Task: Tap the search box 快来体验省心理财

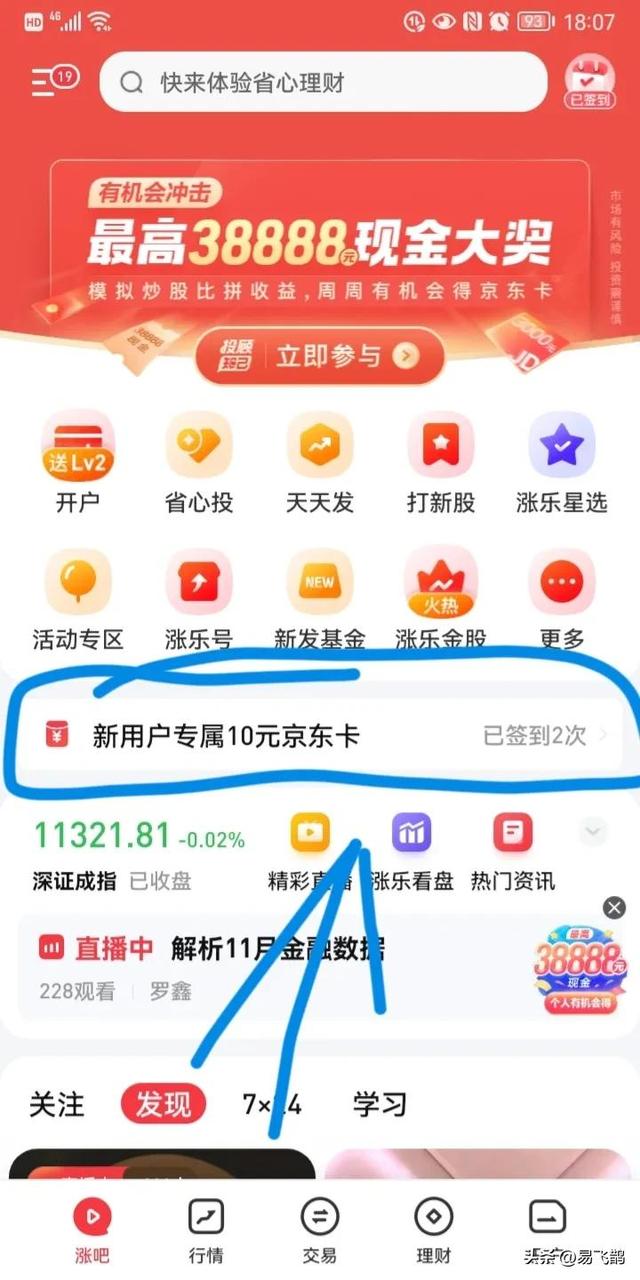Action: [x=323, y=82]
